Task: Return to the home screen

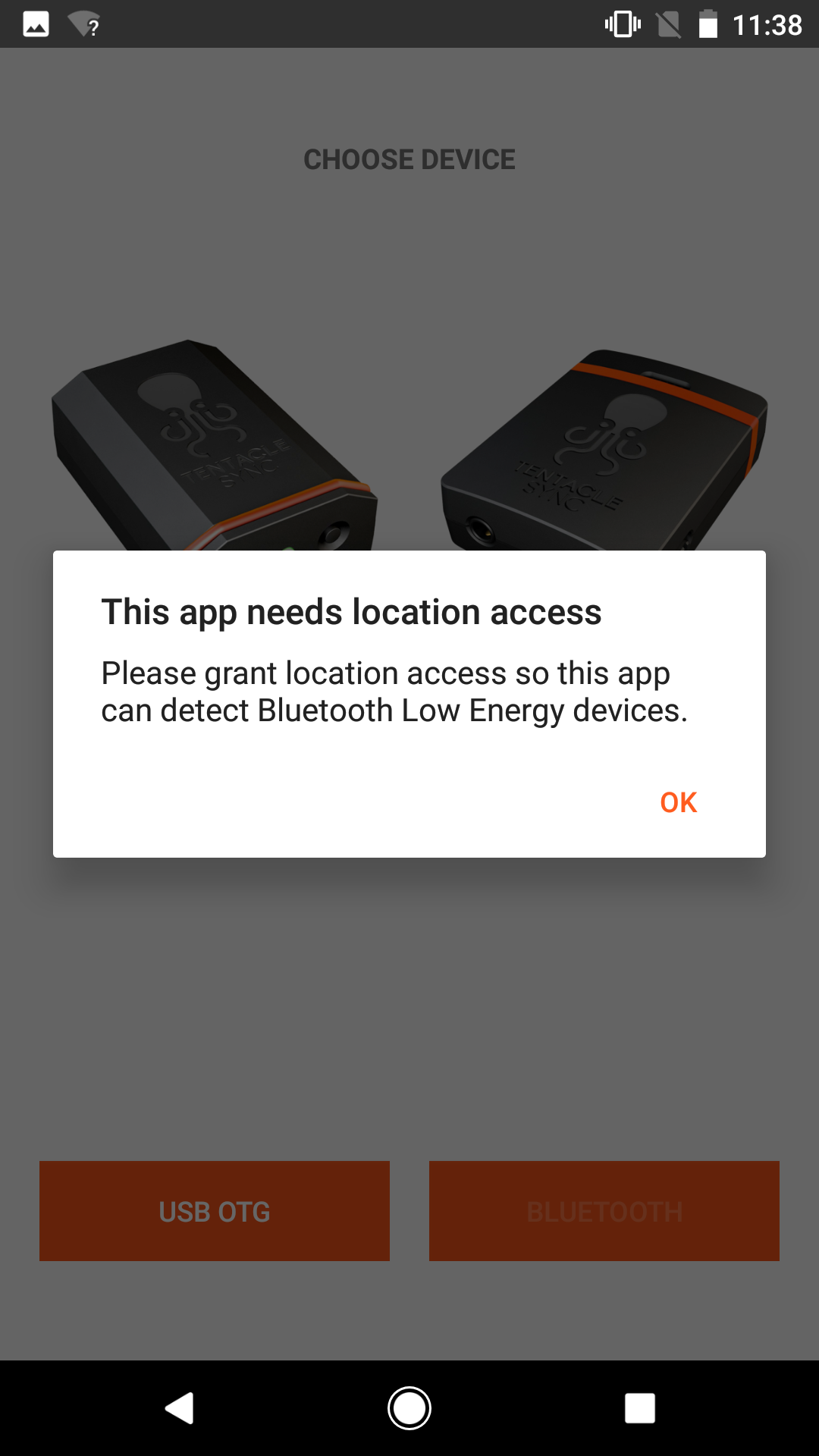Action: (409, 1408)
